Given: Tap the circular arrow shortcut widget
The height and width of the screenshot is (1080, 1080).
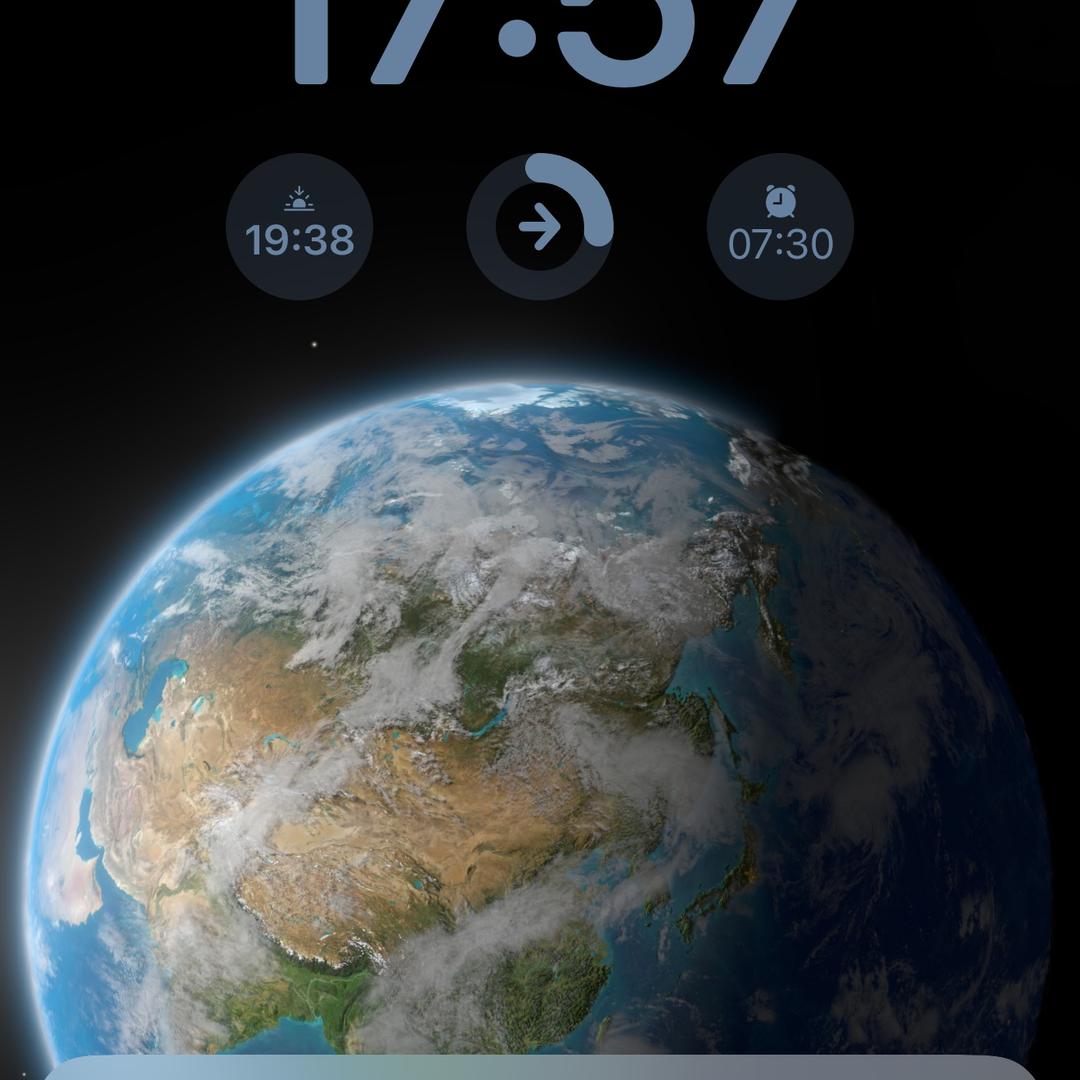Looking at the screenshot, I should 540,227.
